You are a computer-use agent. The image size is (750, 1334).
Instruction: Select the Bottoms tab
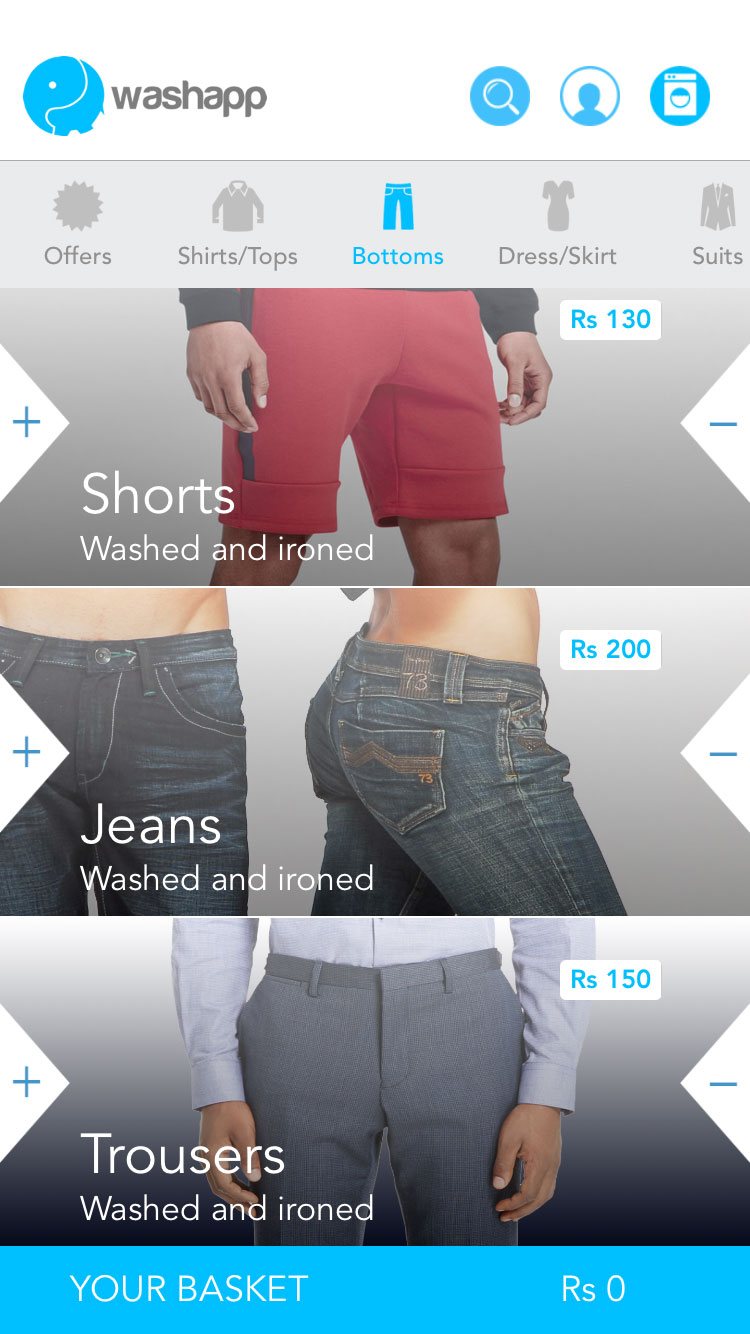pos(397,225)
